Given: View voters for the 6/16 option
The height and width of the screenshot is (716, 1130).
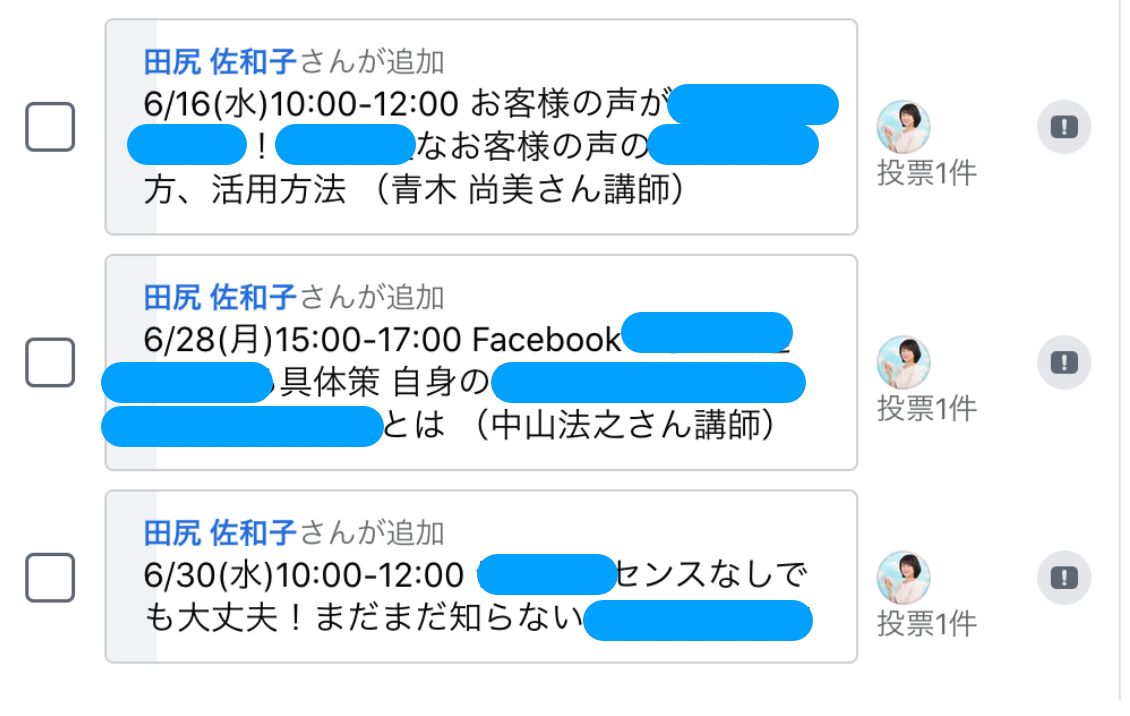Looking at the screenshot, I should click(x=926, y=173).
